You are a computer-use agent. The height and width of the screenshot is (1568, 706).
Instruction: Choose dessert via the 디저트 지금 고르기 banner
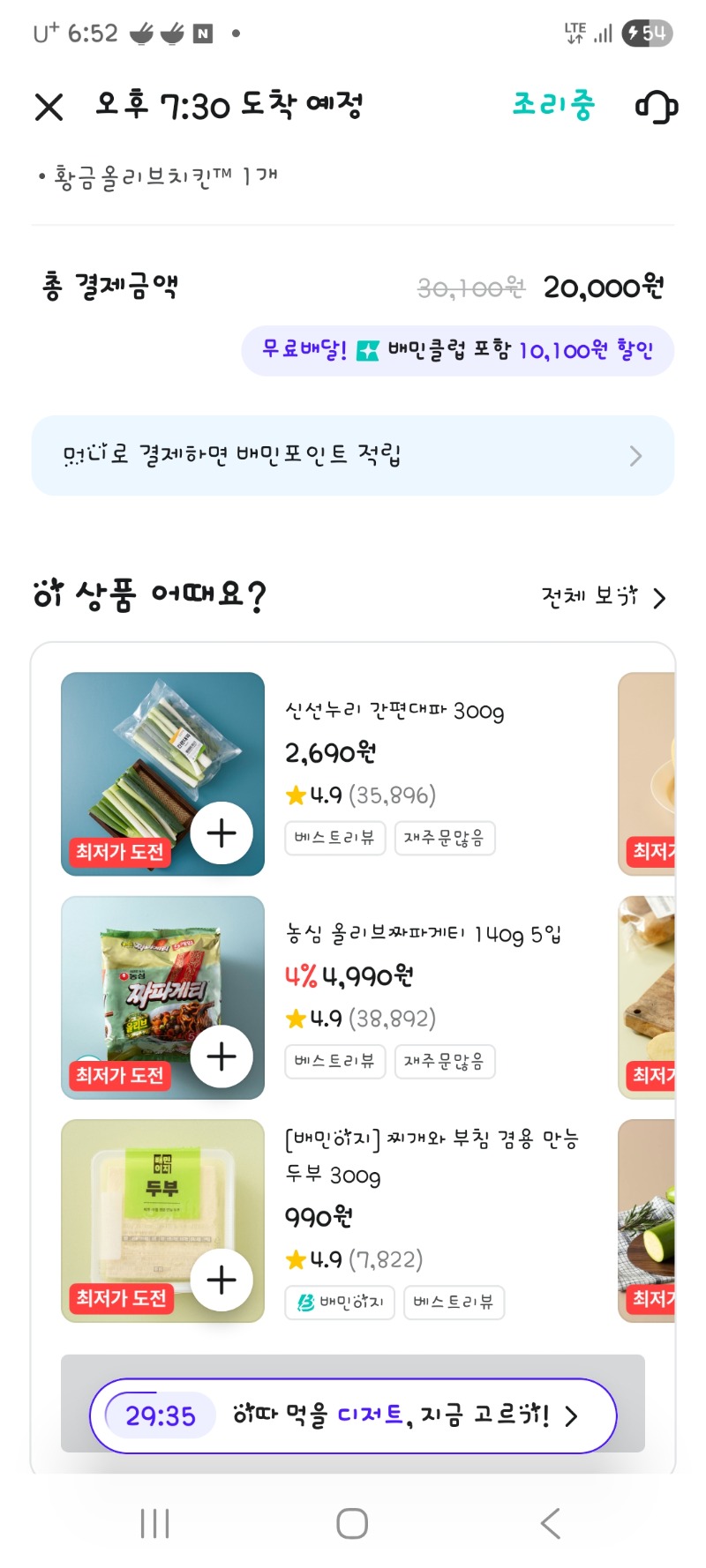(x=353, y=1415)
